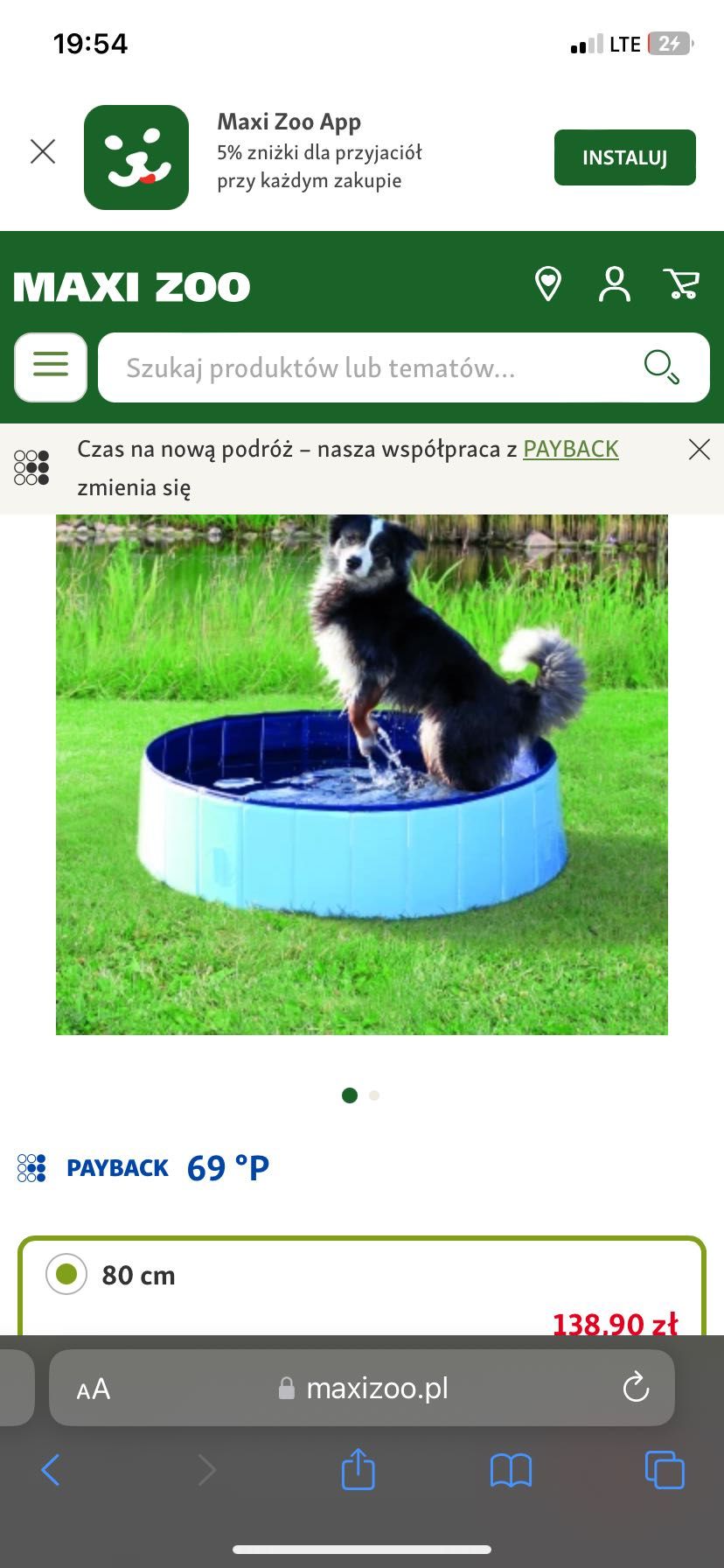724x1568 pixels.
Task: Follow the PAYBACK link
Action: (570, 449)
